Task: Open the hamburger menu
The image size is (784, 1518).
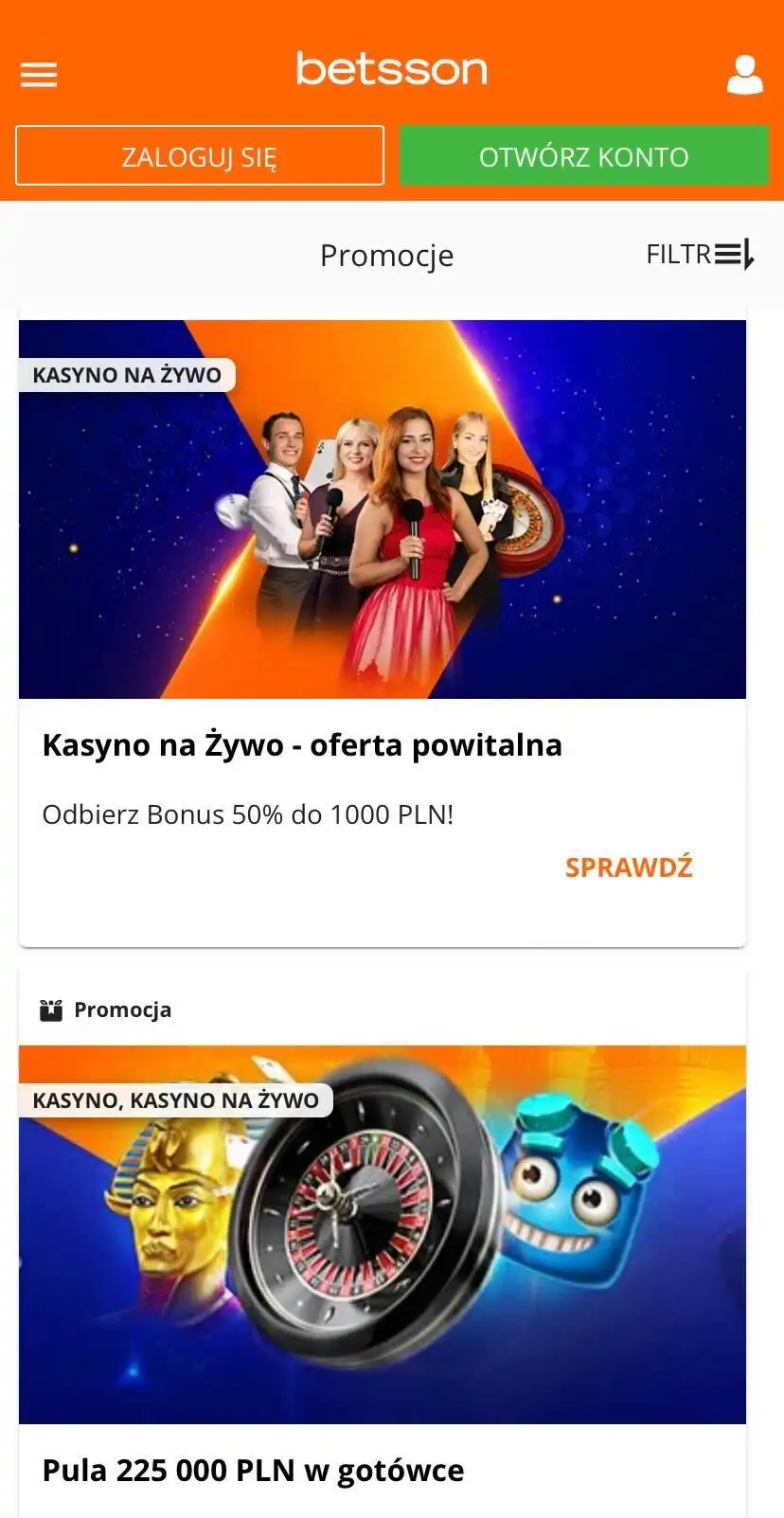Action: [x=39, y=75]
